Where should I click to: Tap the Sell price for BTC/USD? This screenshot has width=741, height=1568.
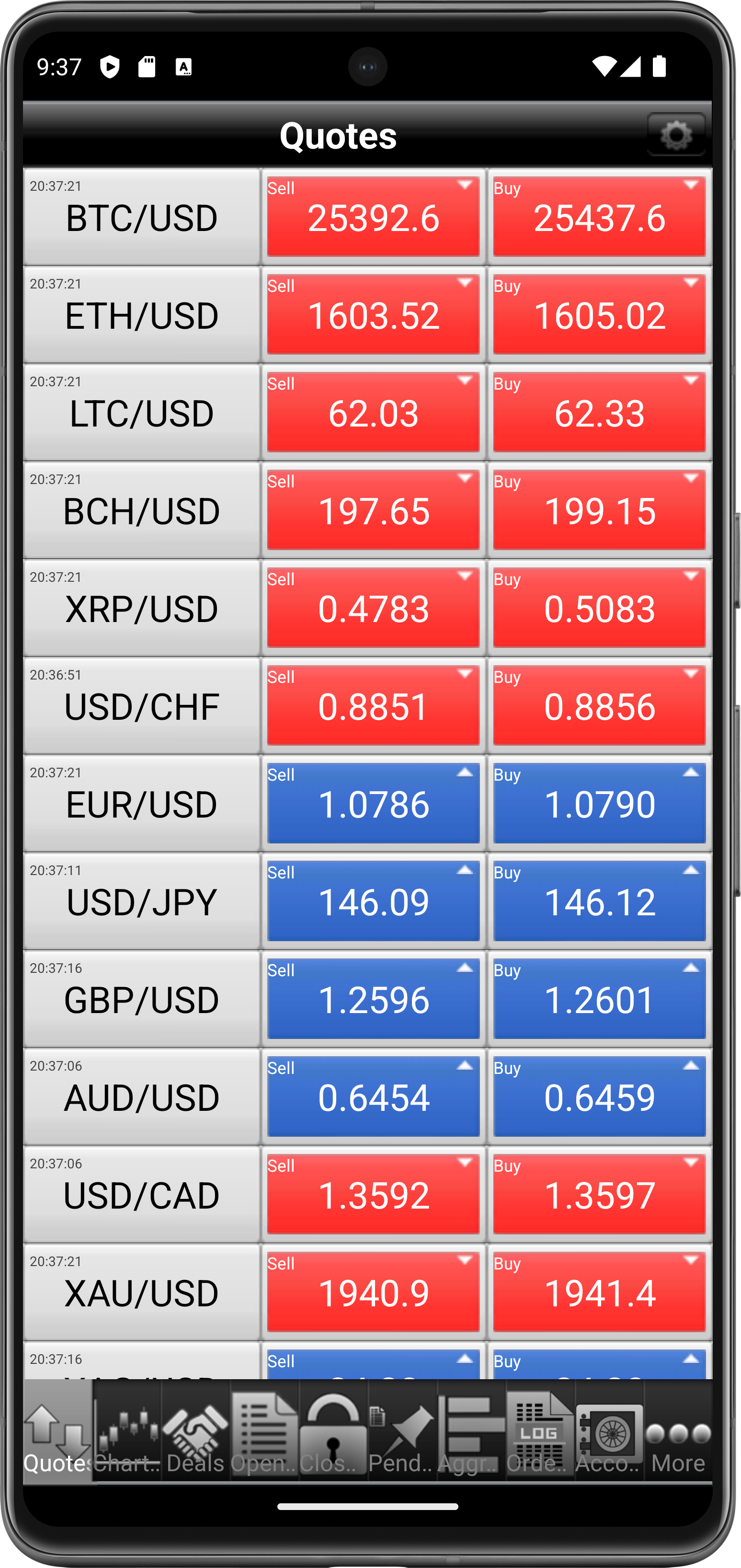373,217
